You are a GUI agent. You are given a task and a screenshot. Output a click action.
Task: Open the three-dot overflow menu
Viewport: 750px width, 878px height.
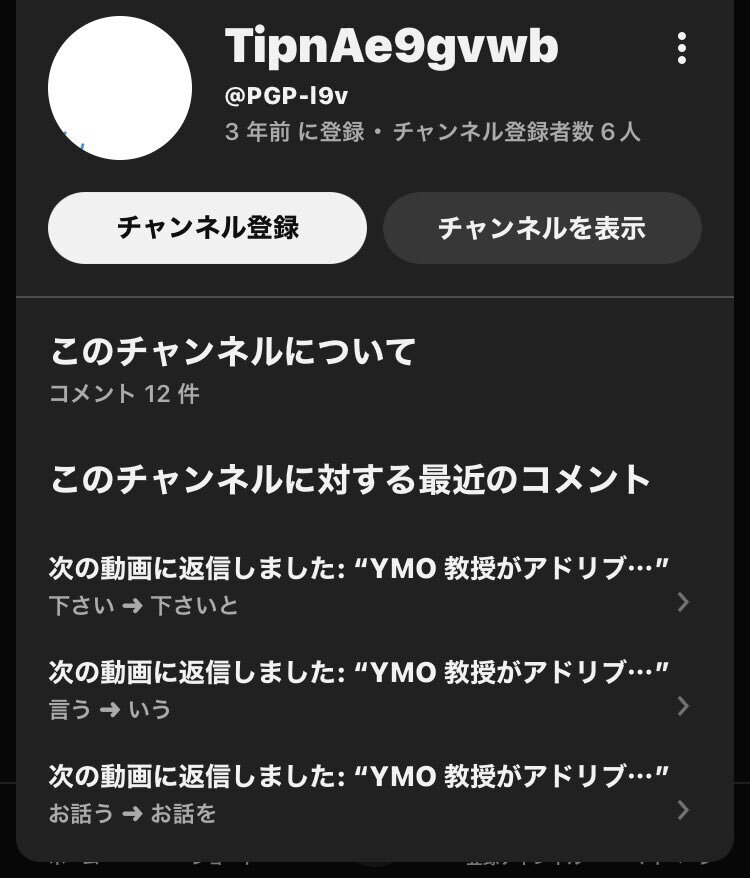(x=681, y=48)
